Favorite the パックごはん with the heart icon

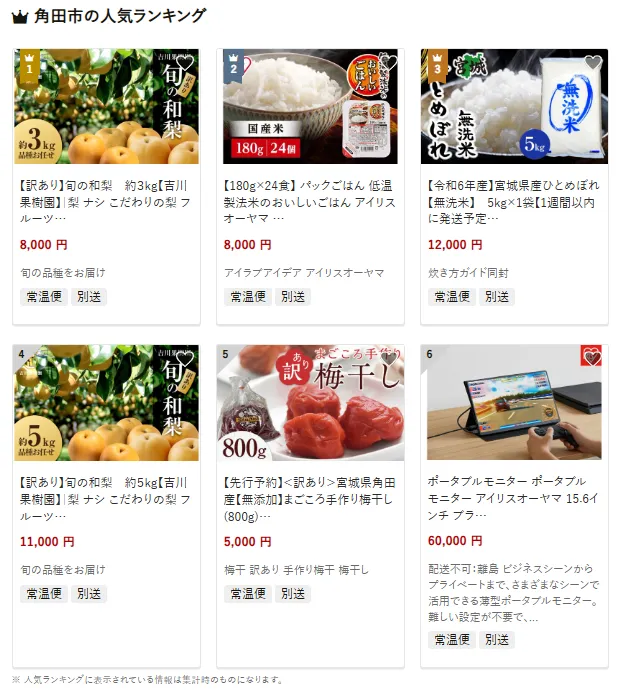(389, 63)
